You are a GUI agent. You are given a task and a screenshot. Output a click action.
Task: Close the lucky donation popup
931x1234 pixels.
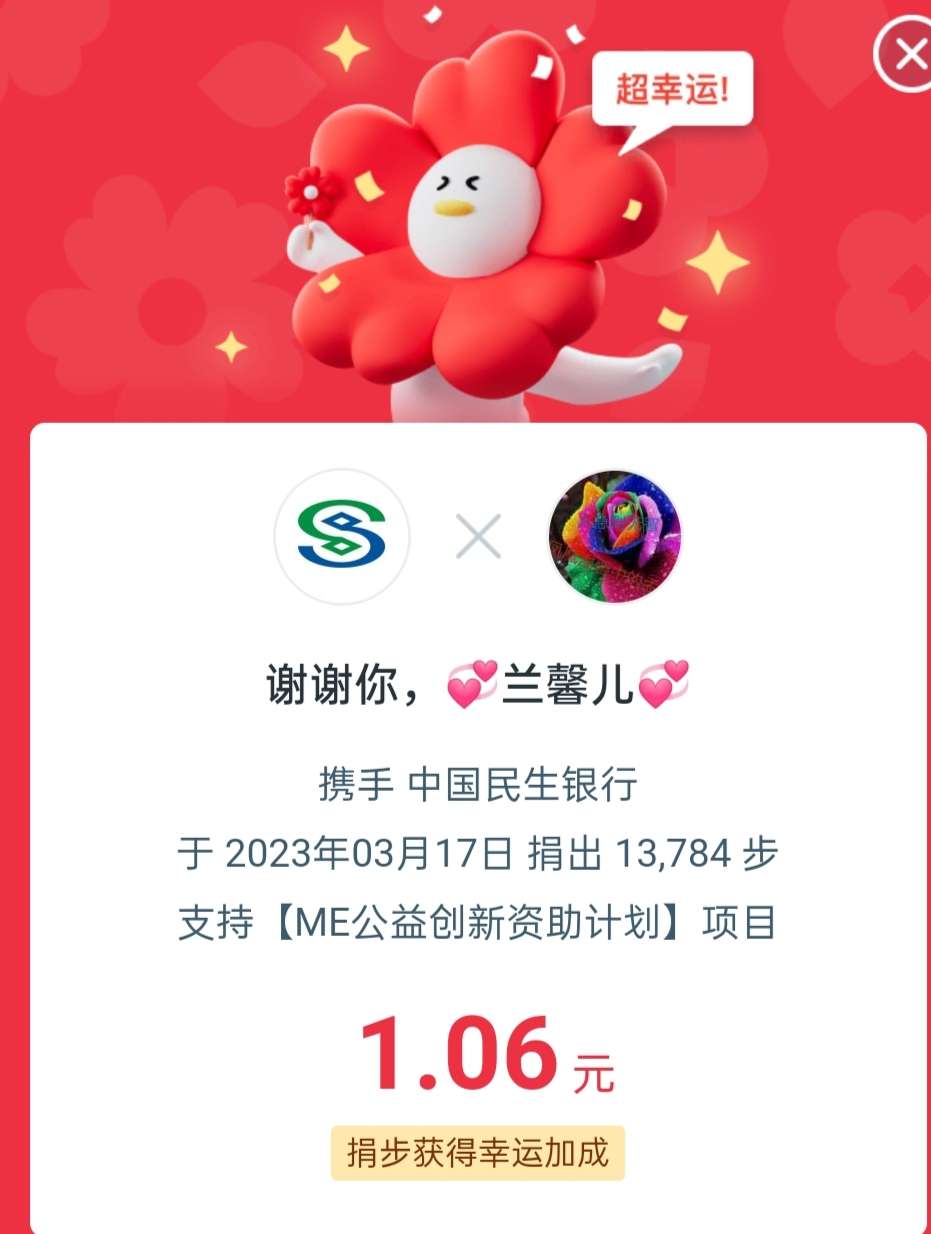907,56
